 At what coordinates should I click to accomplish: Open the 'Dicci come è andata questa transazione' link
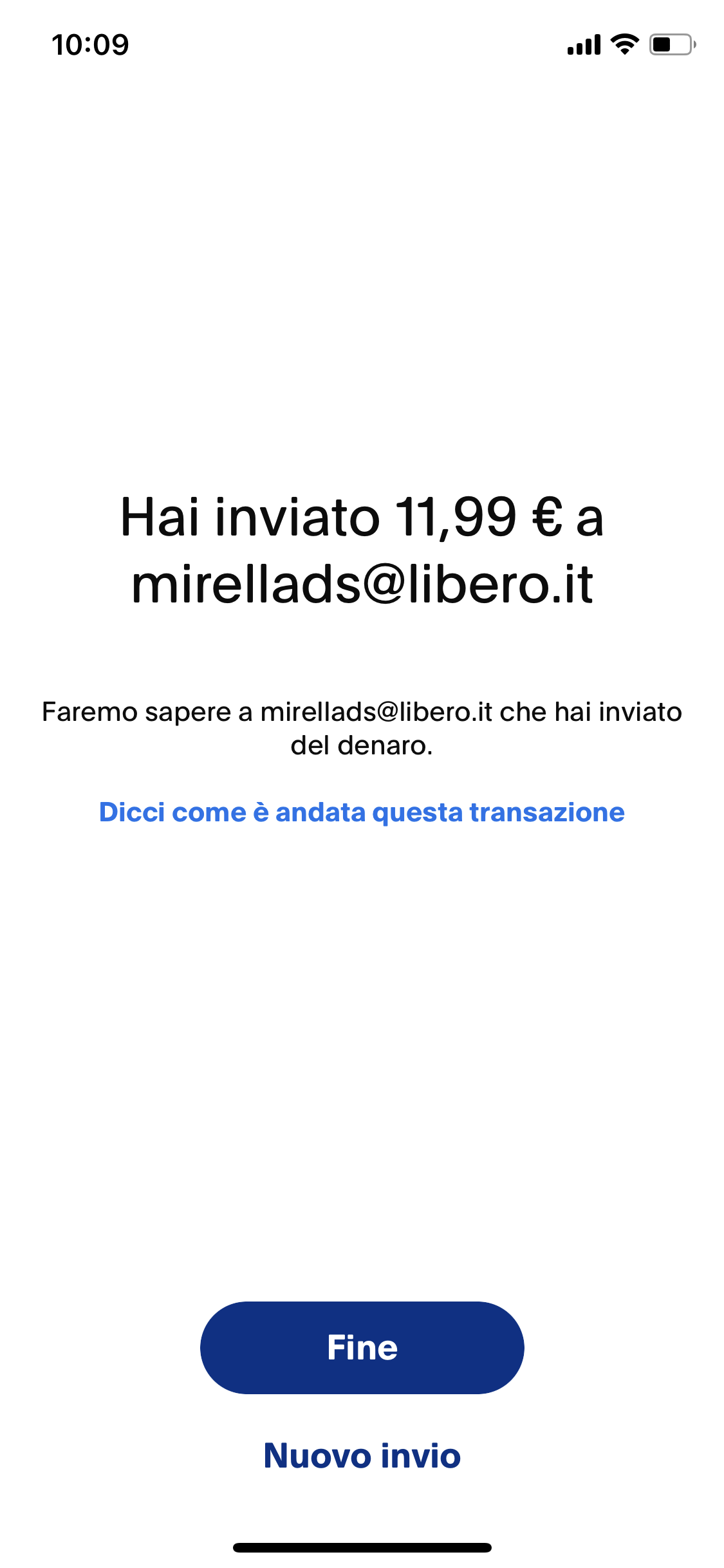point(362,812)
